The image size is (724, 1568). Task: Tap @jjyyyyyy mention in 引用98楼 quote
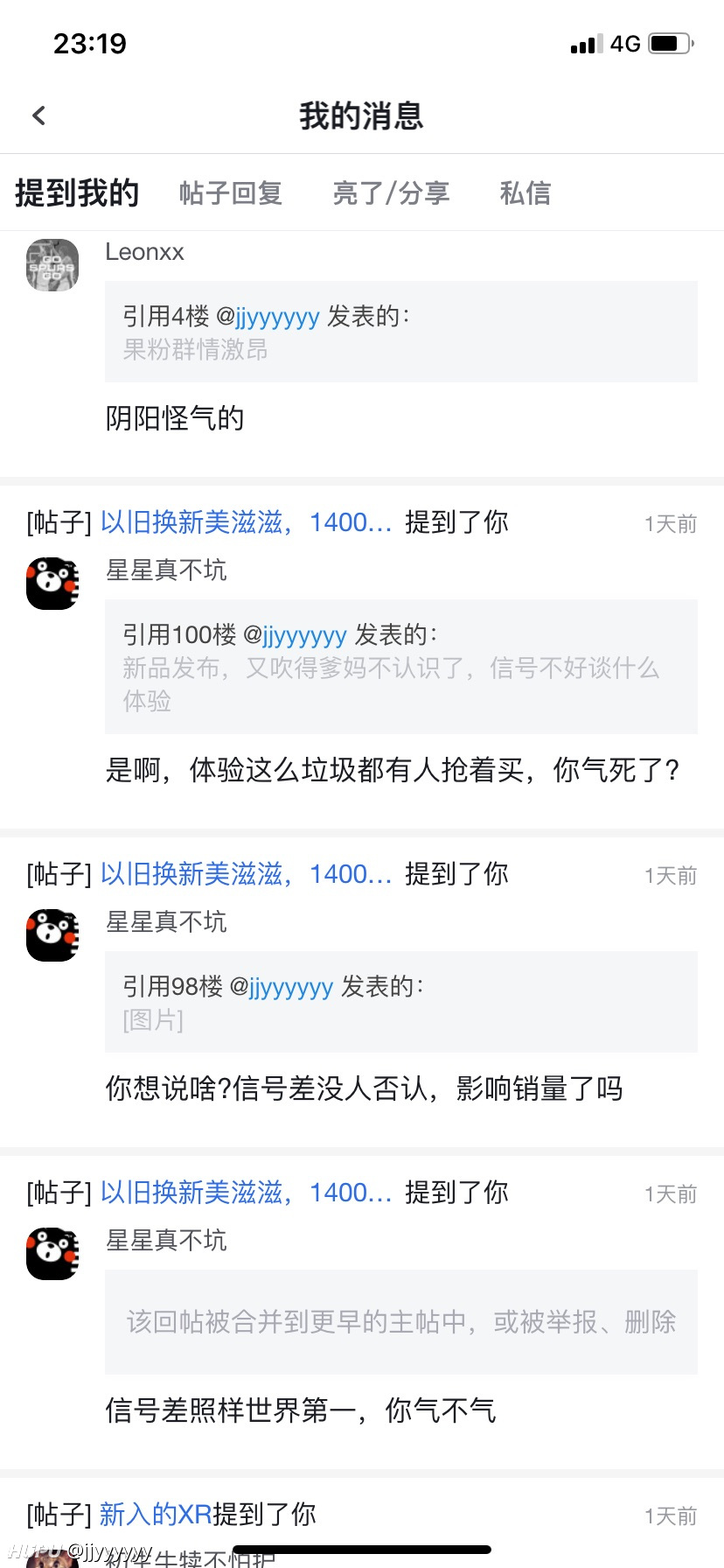pos(282,986)
